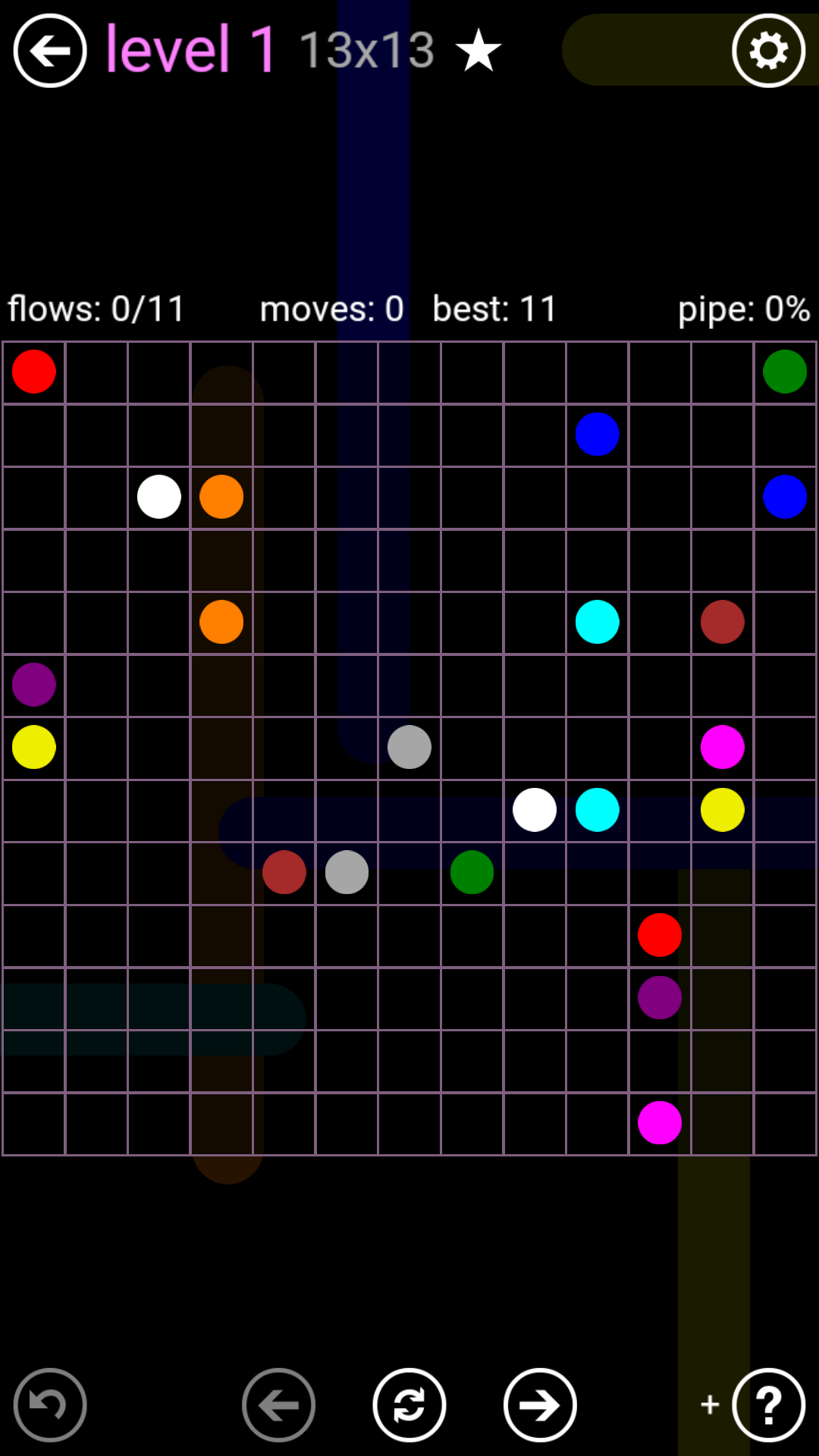The image size is (819, 1456).
Task: Select the blue dot on the right edge
Action: (x=785, y=497)
